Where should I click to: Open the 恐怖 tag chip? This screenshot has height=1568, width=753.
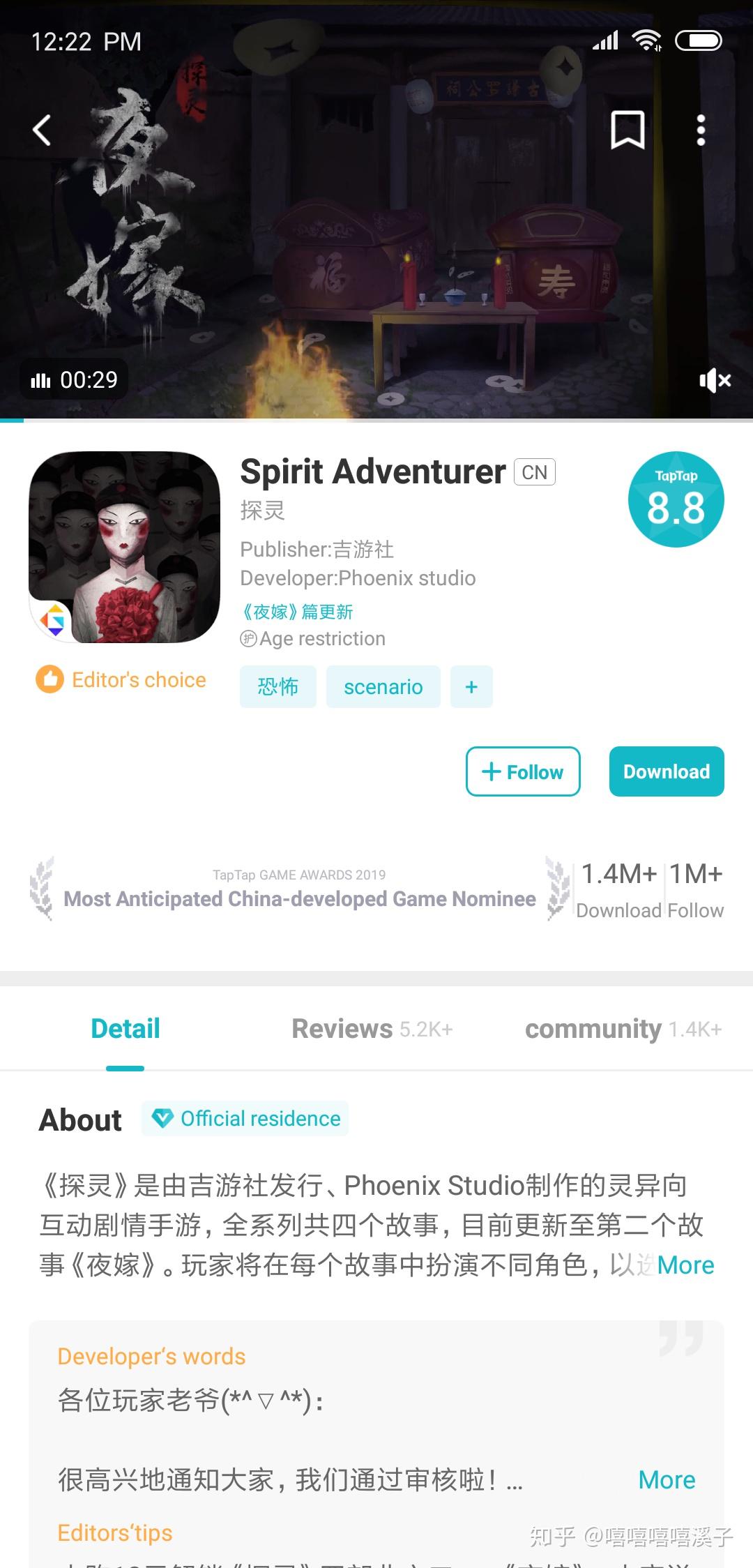[x=277, y=687]
